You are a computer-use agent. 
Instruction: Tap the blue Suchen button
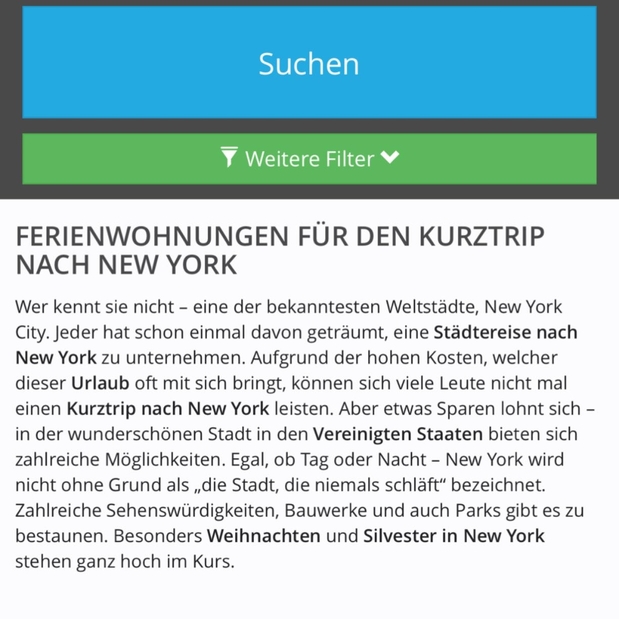coord(309,63)
